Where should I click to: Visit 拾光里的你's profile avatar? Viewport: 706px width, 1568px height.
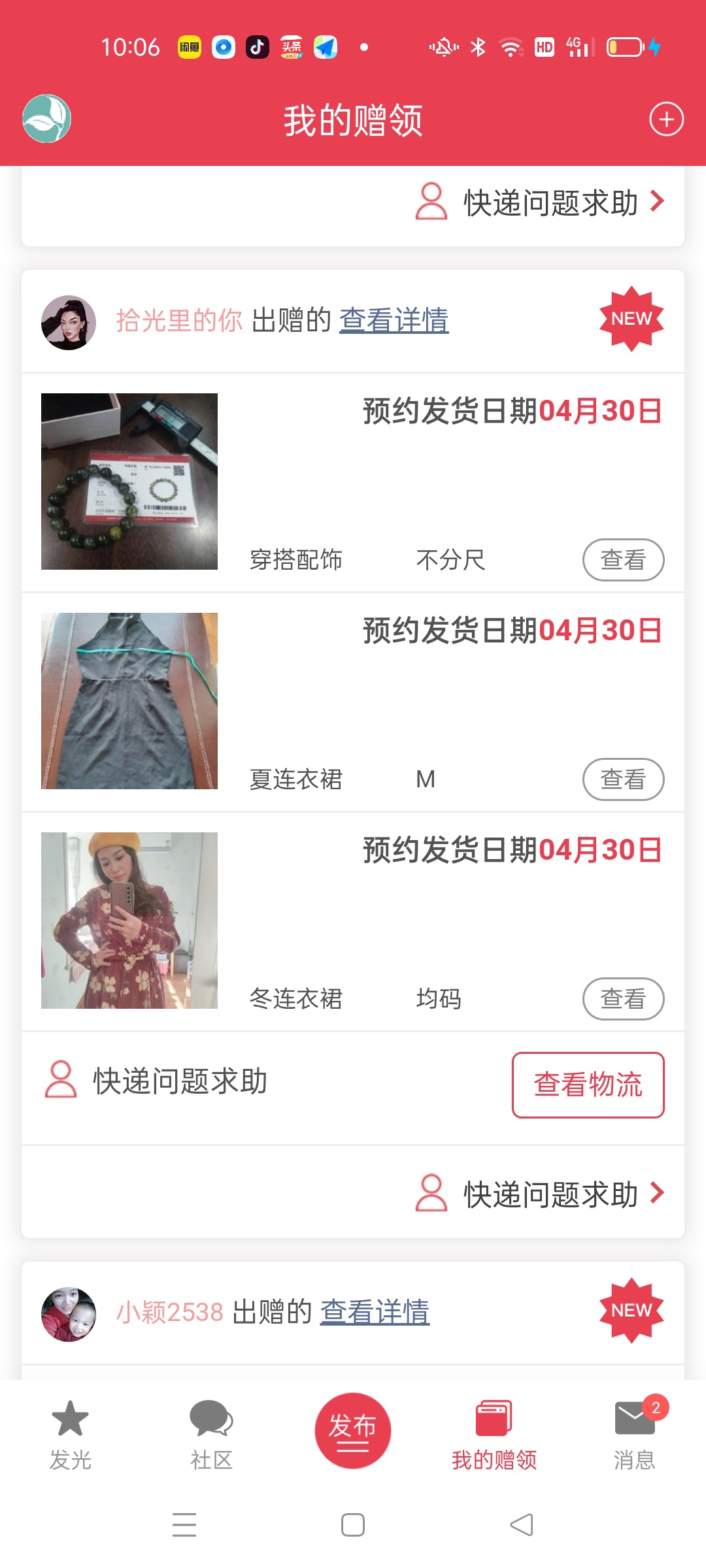pyautogui.click(x=69, y=322)
